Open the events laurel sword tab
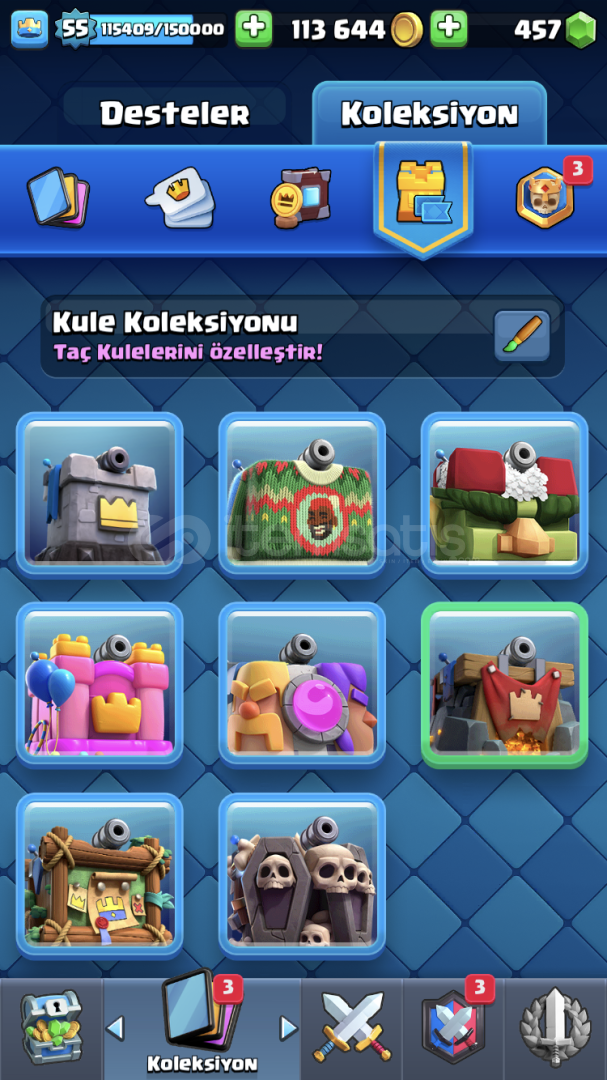 pos(556,1029)
